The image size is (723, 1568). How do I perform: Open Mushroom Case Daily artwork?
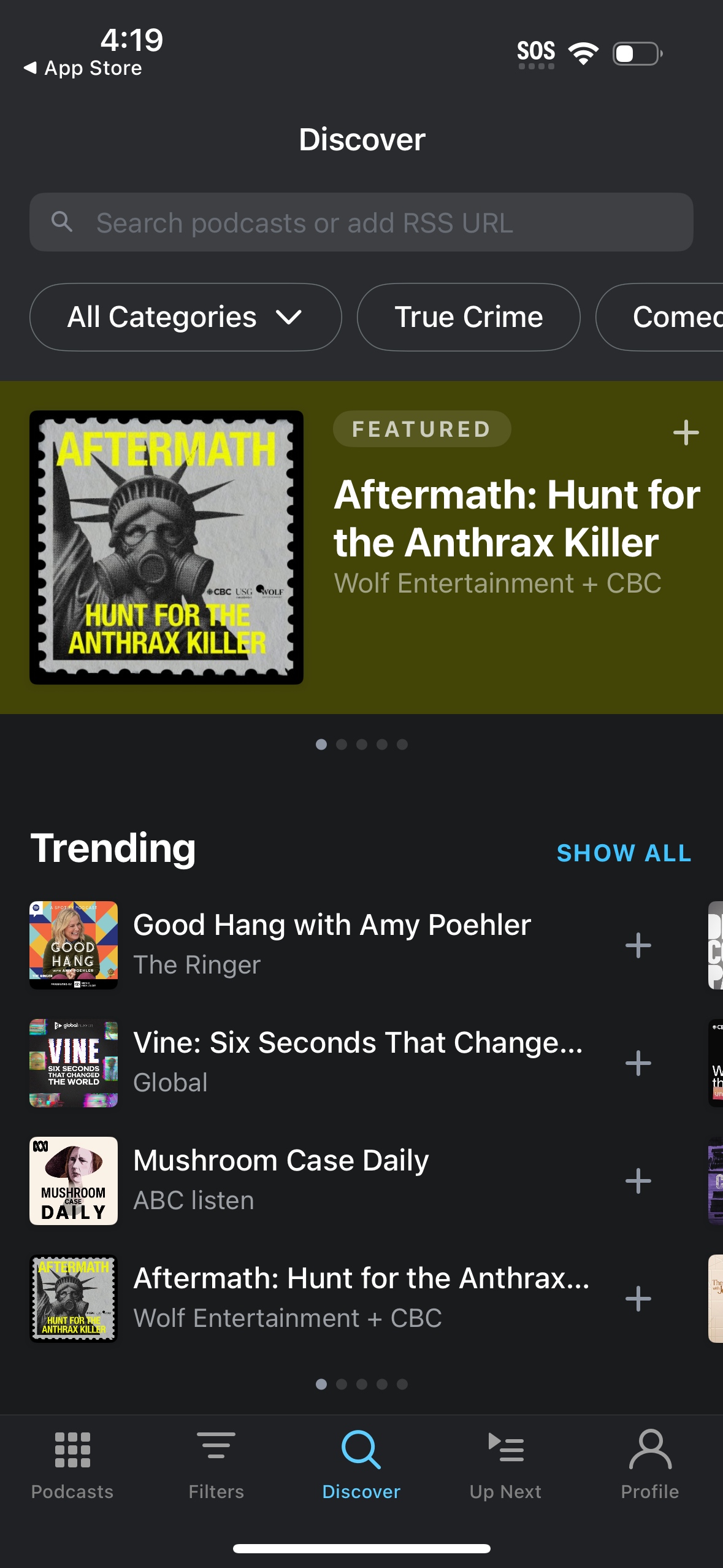[x=73, y=1180]
